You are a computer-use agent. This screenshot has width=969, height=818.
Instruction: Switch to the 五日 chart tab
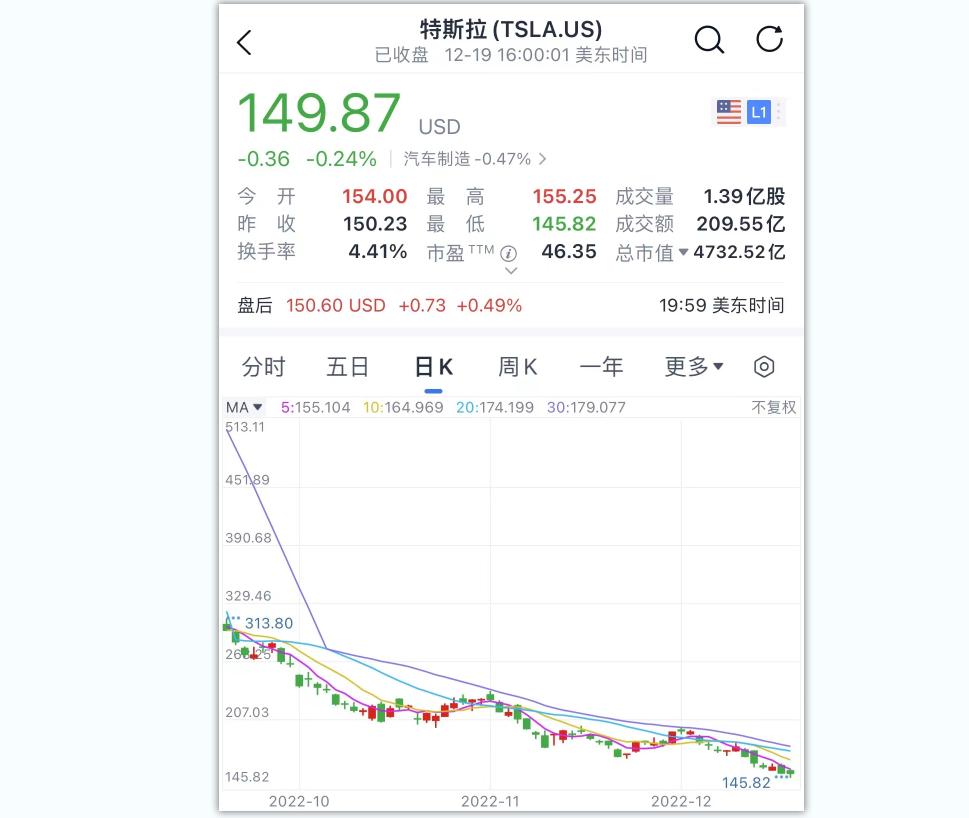pos(348,367)
